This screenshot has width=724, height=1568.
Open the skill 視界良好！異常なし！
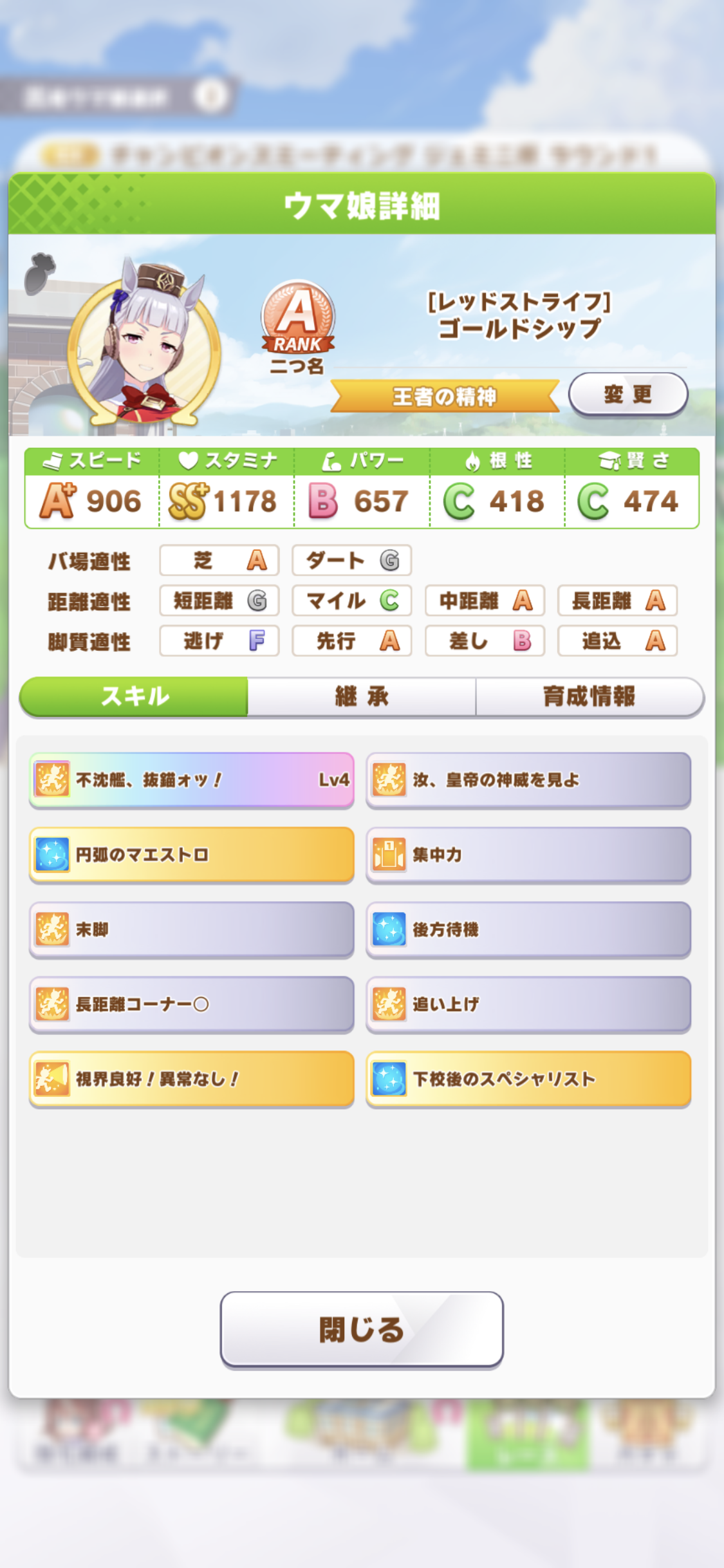coord(192,1079)
